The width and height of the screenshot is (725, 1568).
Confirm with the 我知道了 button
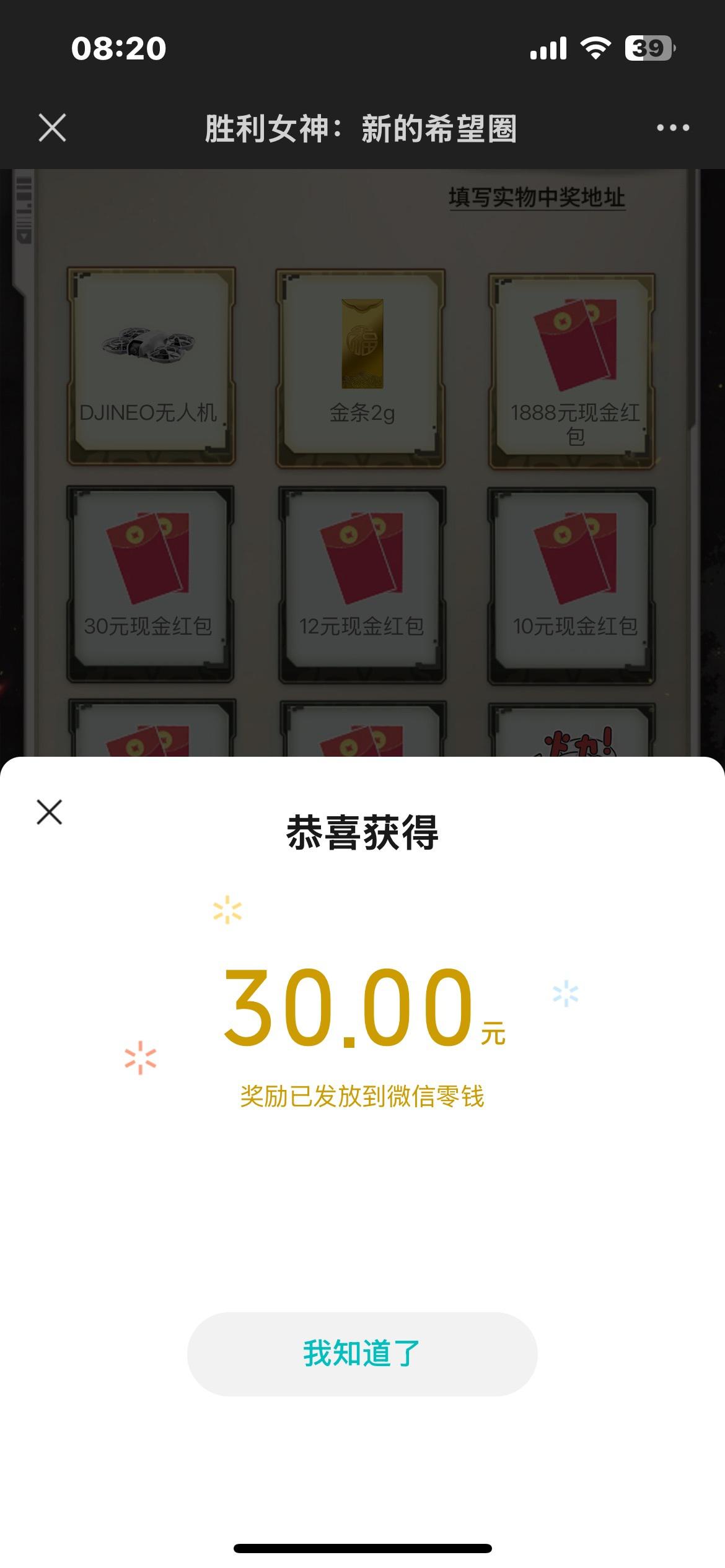click(x=362, y=1352)
